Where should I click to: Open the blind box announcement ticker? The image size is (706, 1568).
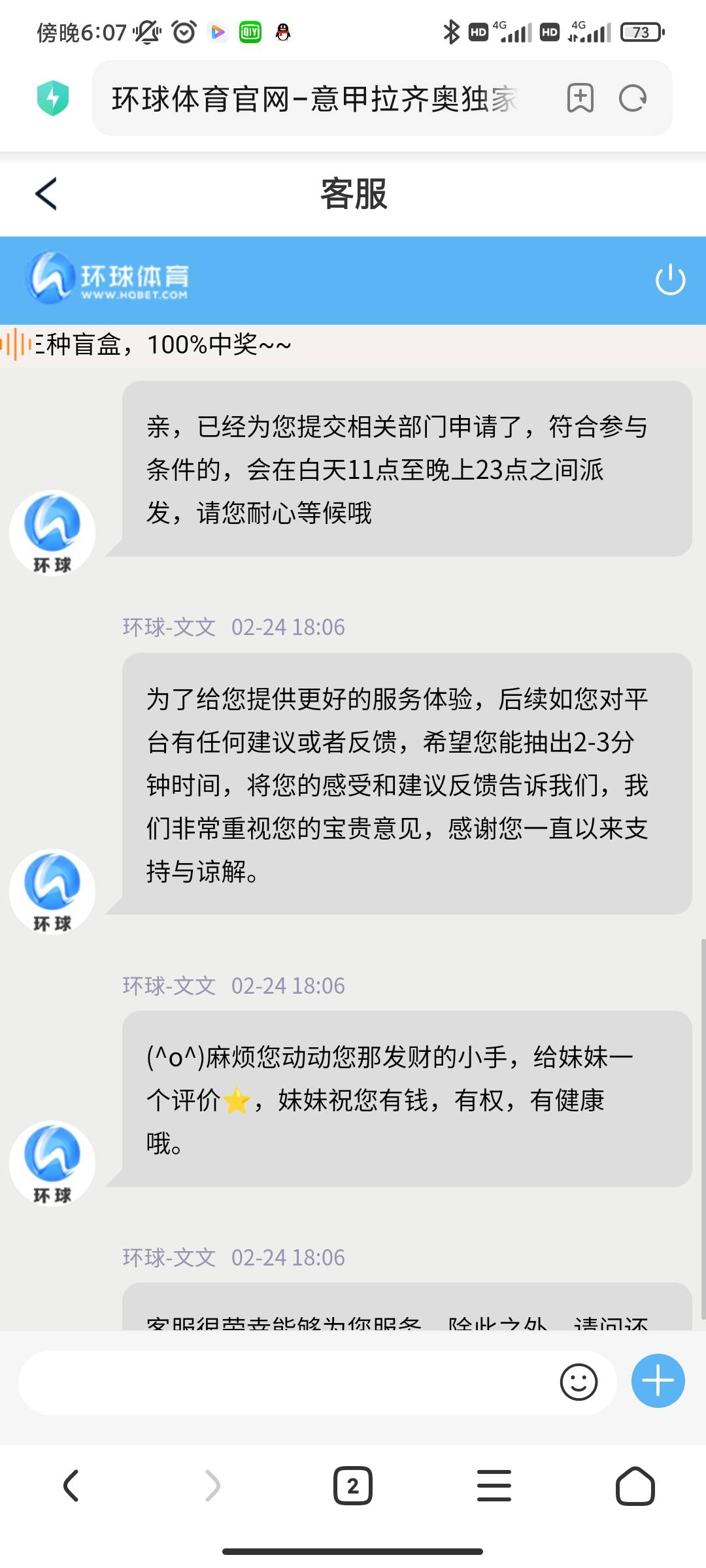(x=353, y=345)
